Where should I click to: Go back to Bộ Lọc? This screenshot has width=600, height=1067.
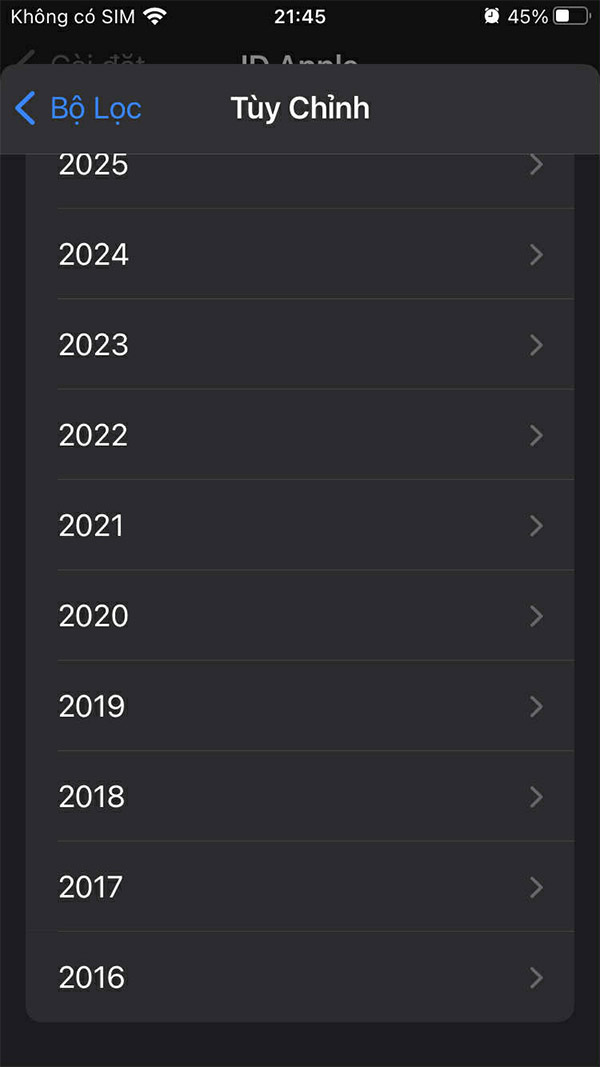[80, 108]
